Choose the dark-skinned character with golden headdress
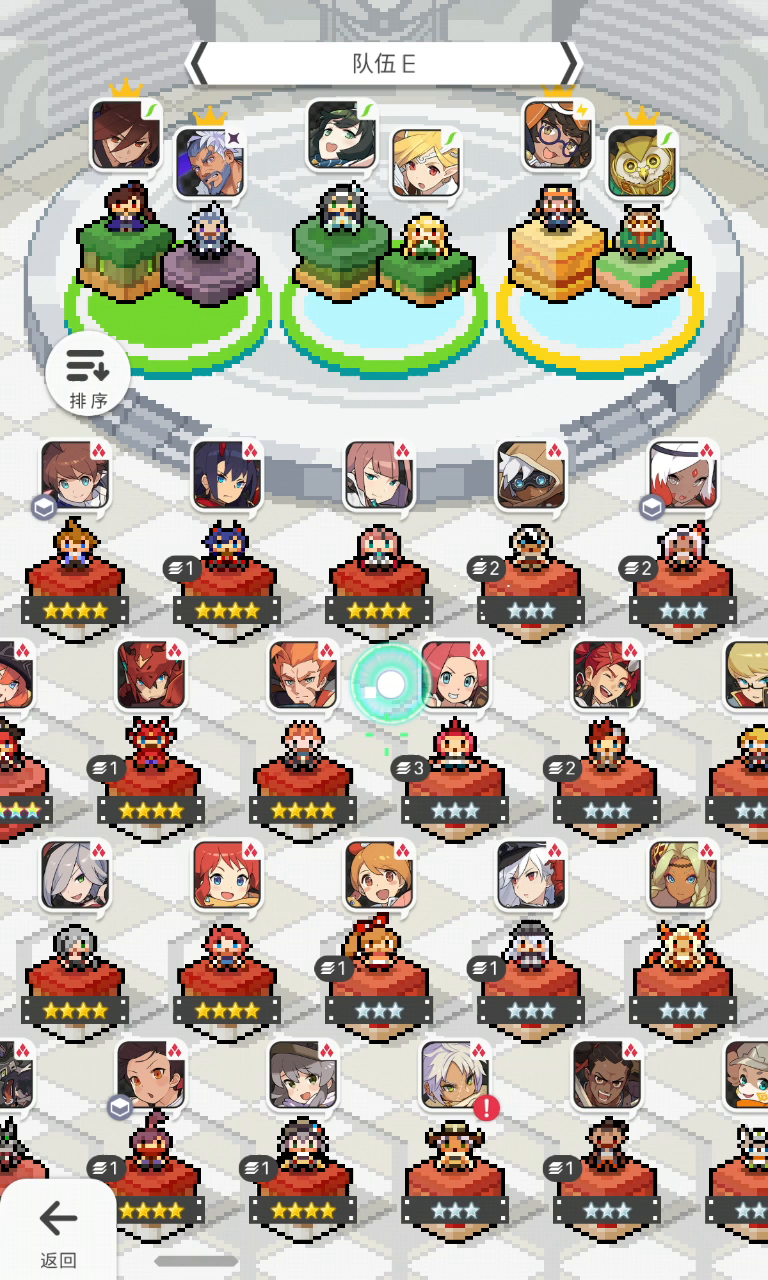Image resolution: width=768 pixels, height=1280 pixels. click(683, 874)
